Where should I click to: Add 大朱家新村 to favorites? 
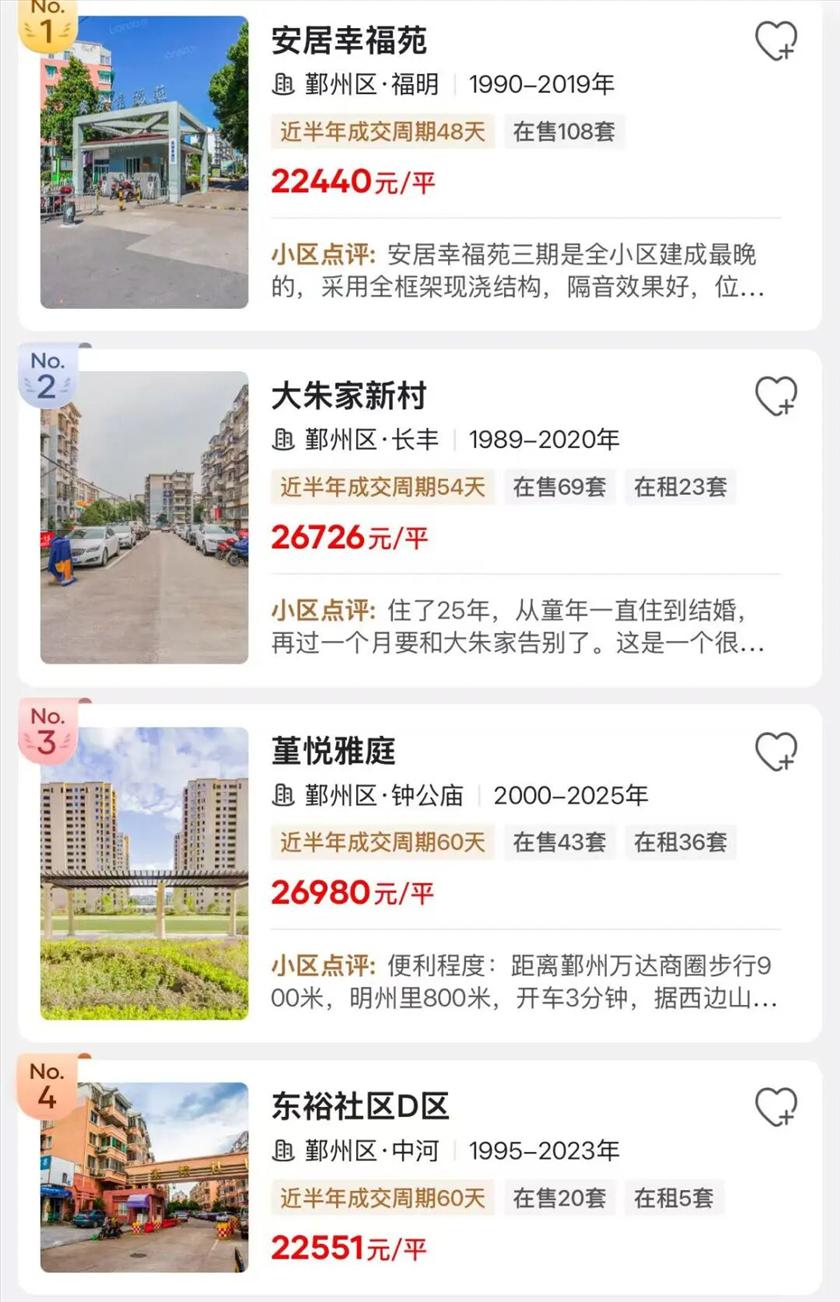tap(775, 396)
